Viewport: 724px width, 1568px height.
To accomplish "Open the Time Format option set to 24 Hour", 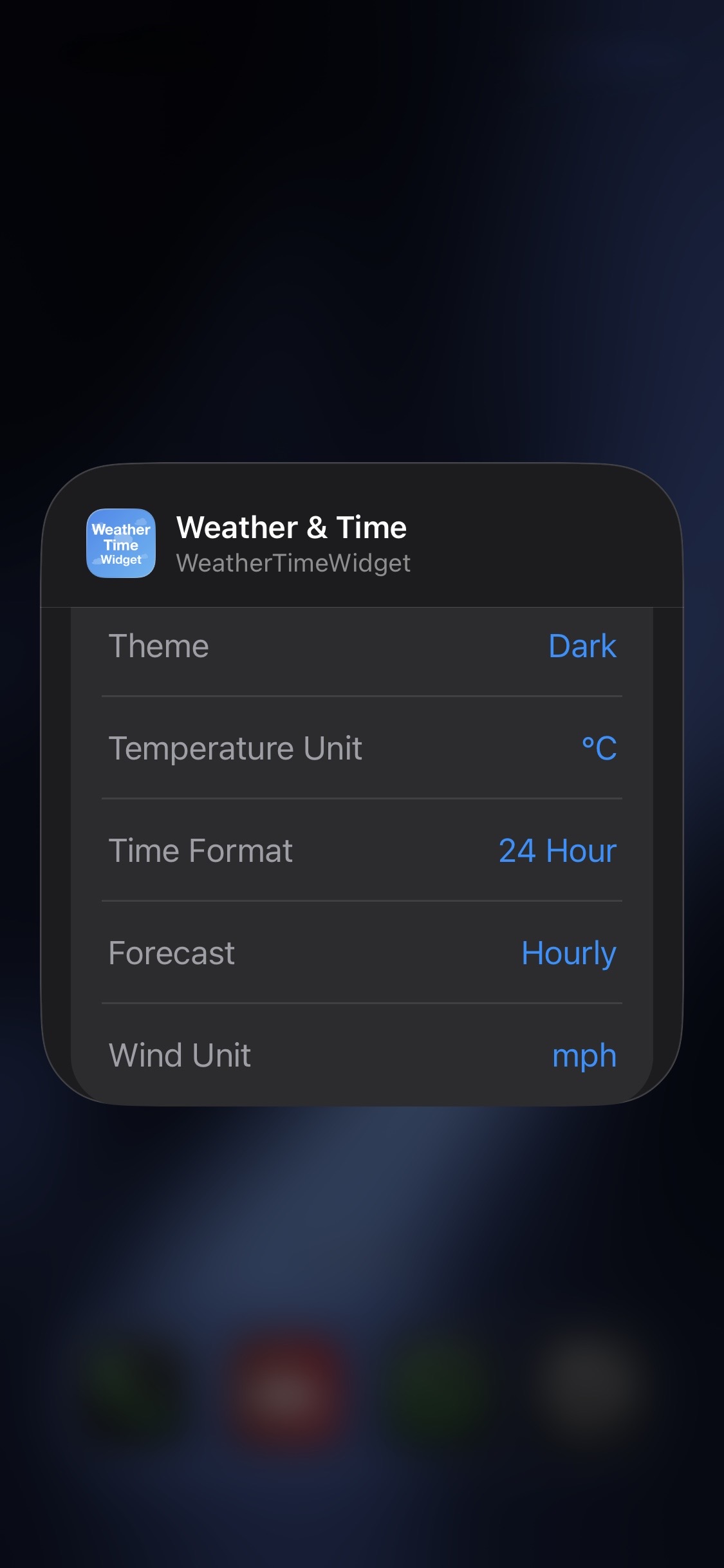I will 362,850.
